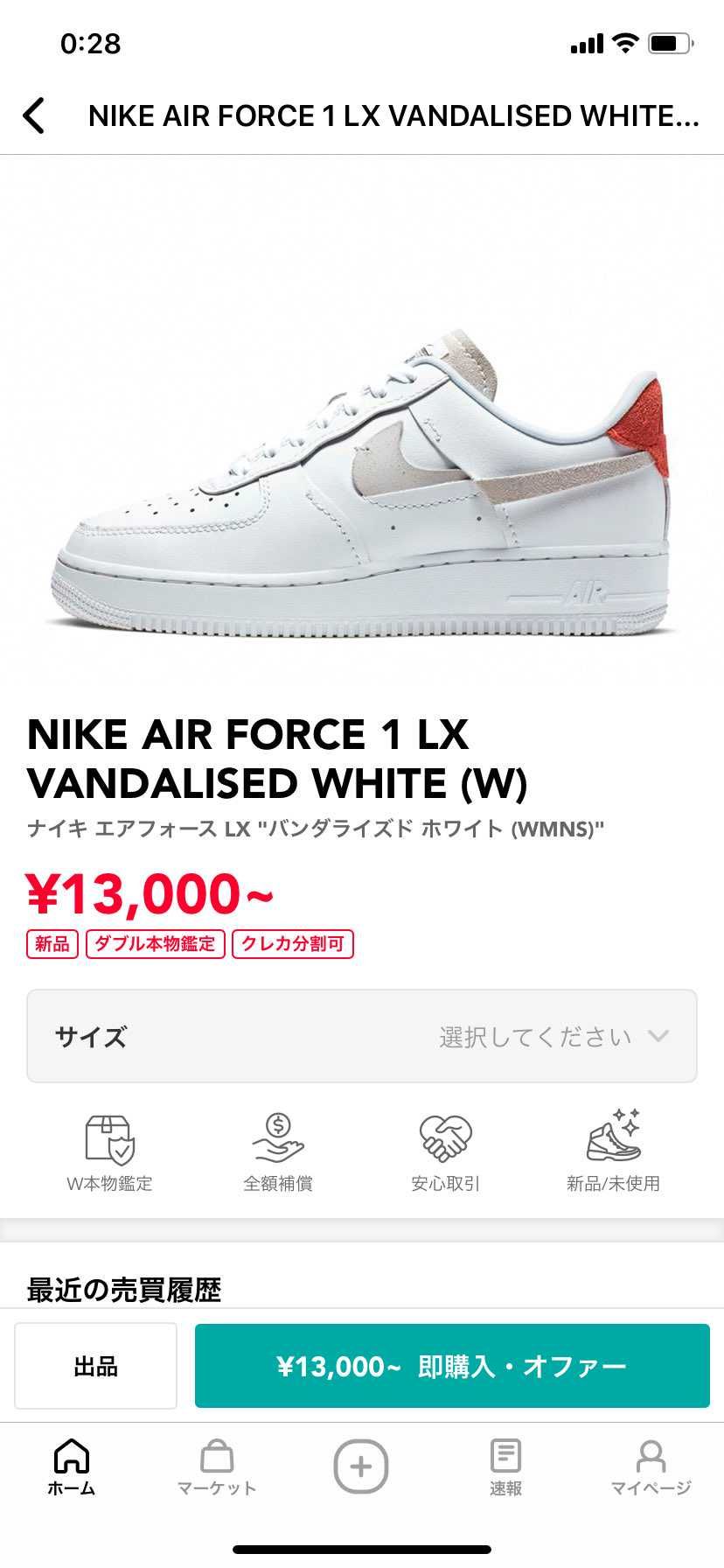
Task: Tap the 出品 listing button
Action: point(95,1366)
